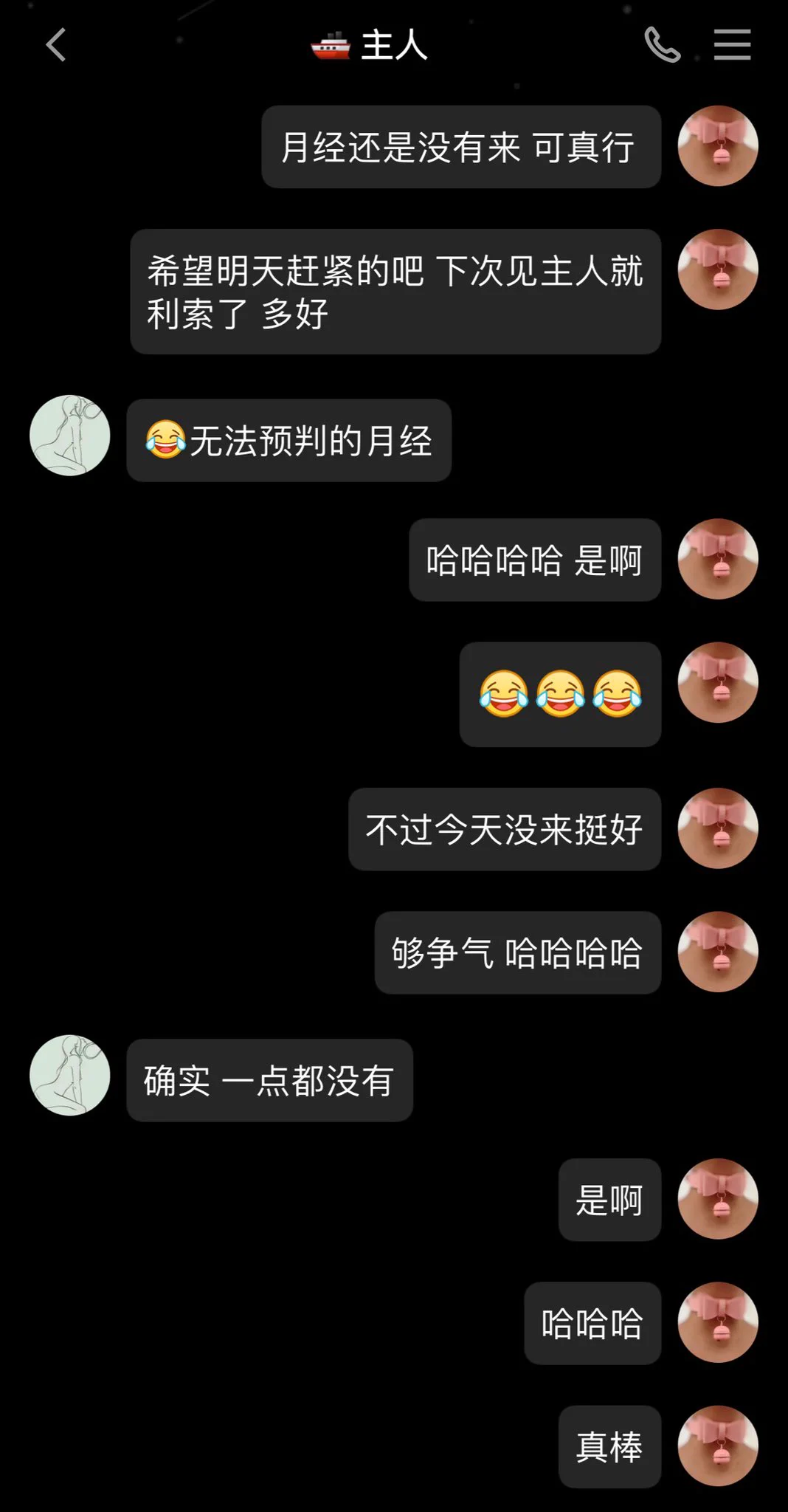Screen dimensions: 788x1512
Task: Start a voice call with 主人
Action: [662, 45]
